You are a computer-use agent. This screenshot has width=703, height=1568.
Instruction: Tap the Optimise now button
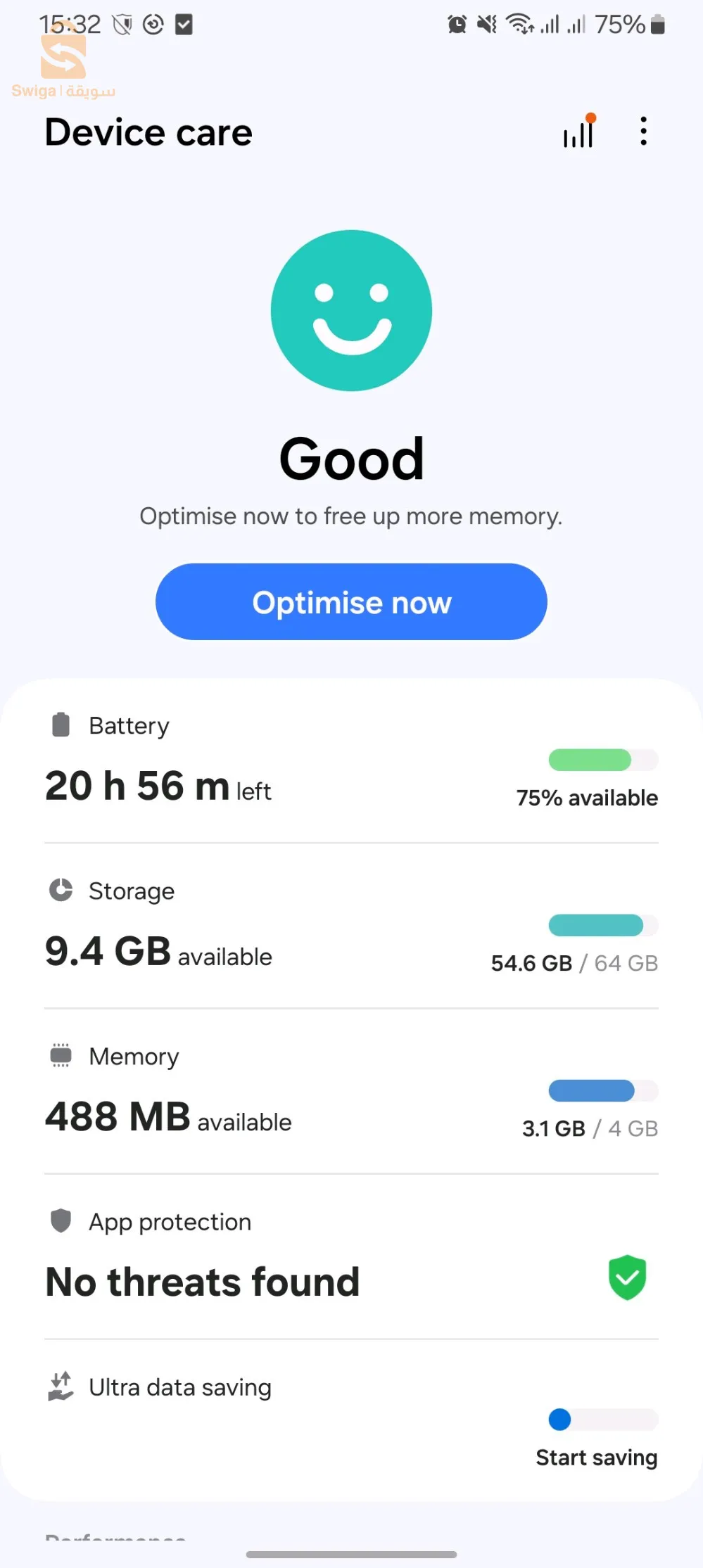(x=351, y=601)
